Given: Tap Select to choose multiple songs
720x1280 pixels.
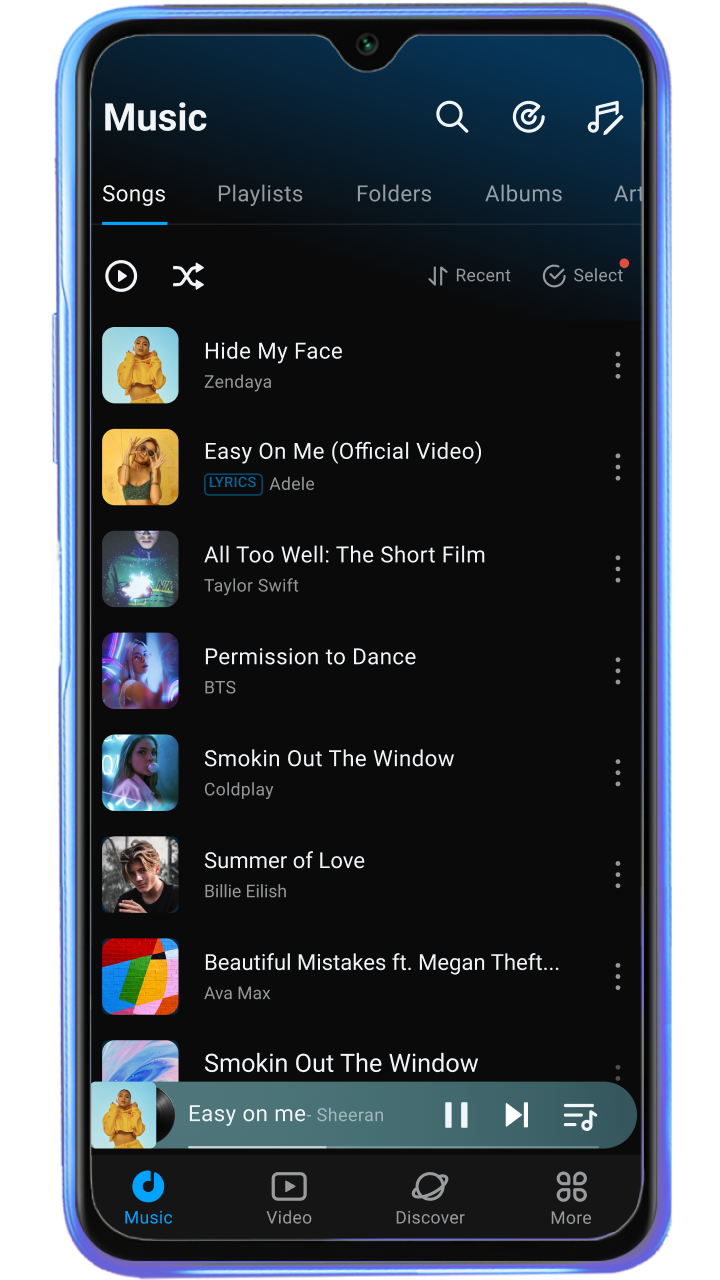Looking at the screenshot, I should coord(583,276).
